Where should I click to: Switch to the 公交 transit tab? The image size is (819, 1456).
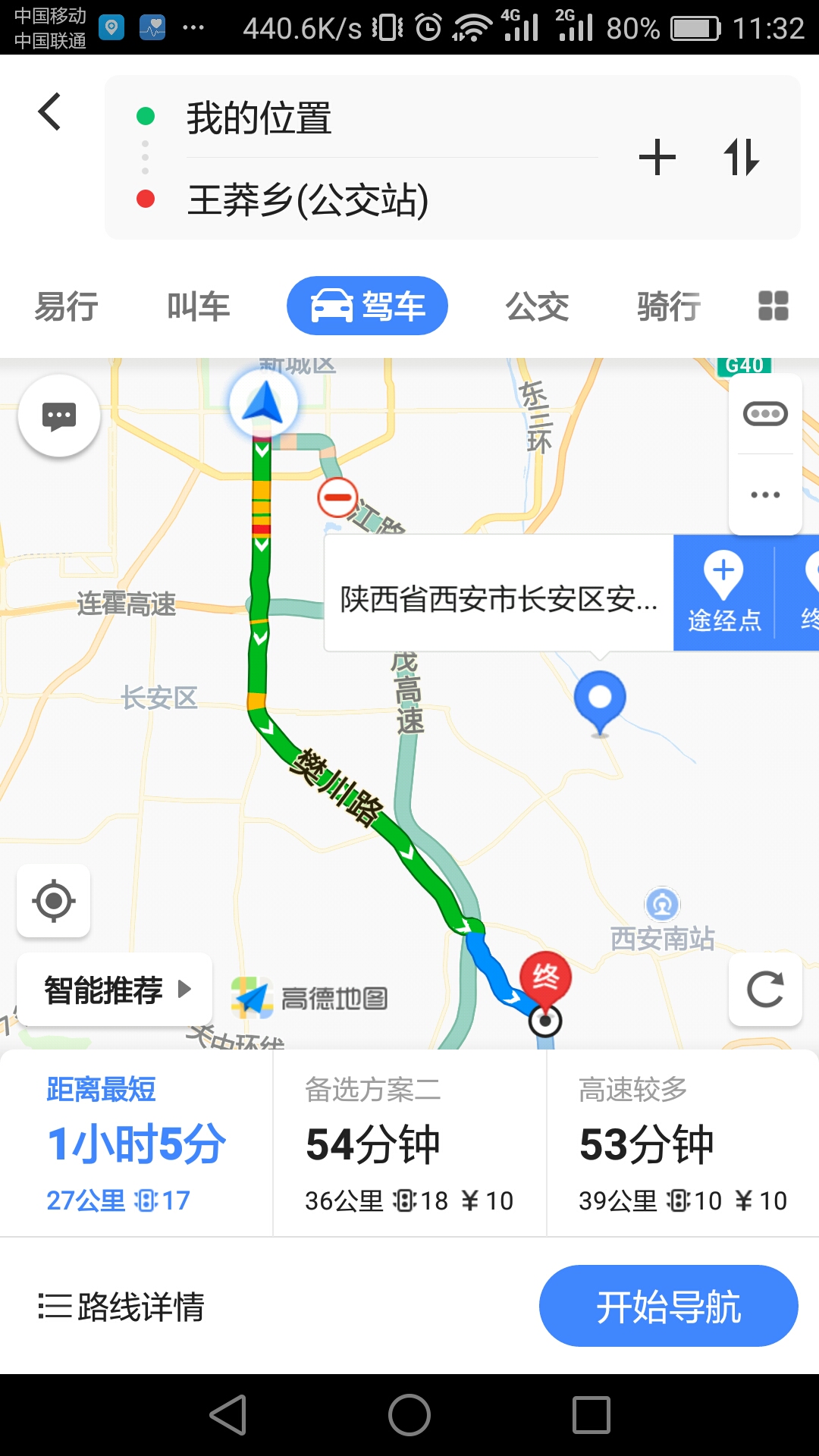[x=537, y=306]
